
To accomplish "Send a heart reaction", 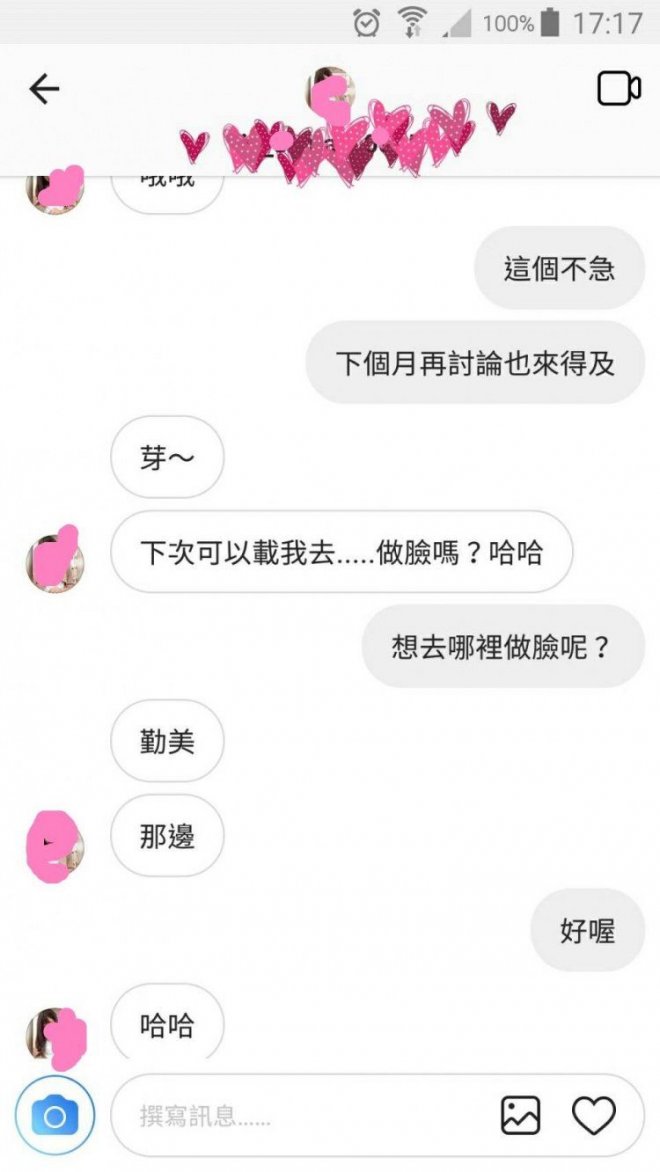I will 593,1115.
